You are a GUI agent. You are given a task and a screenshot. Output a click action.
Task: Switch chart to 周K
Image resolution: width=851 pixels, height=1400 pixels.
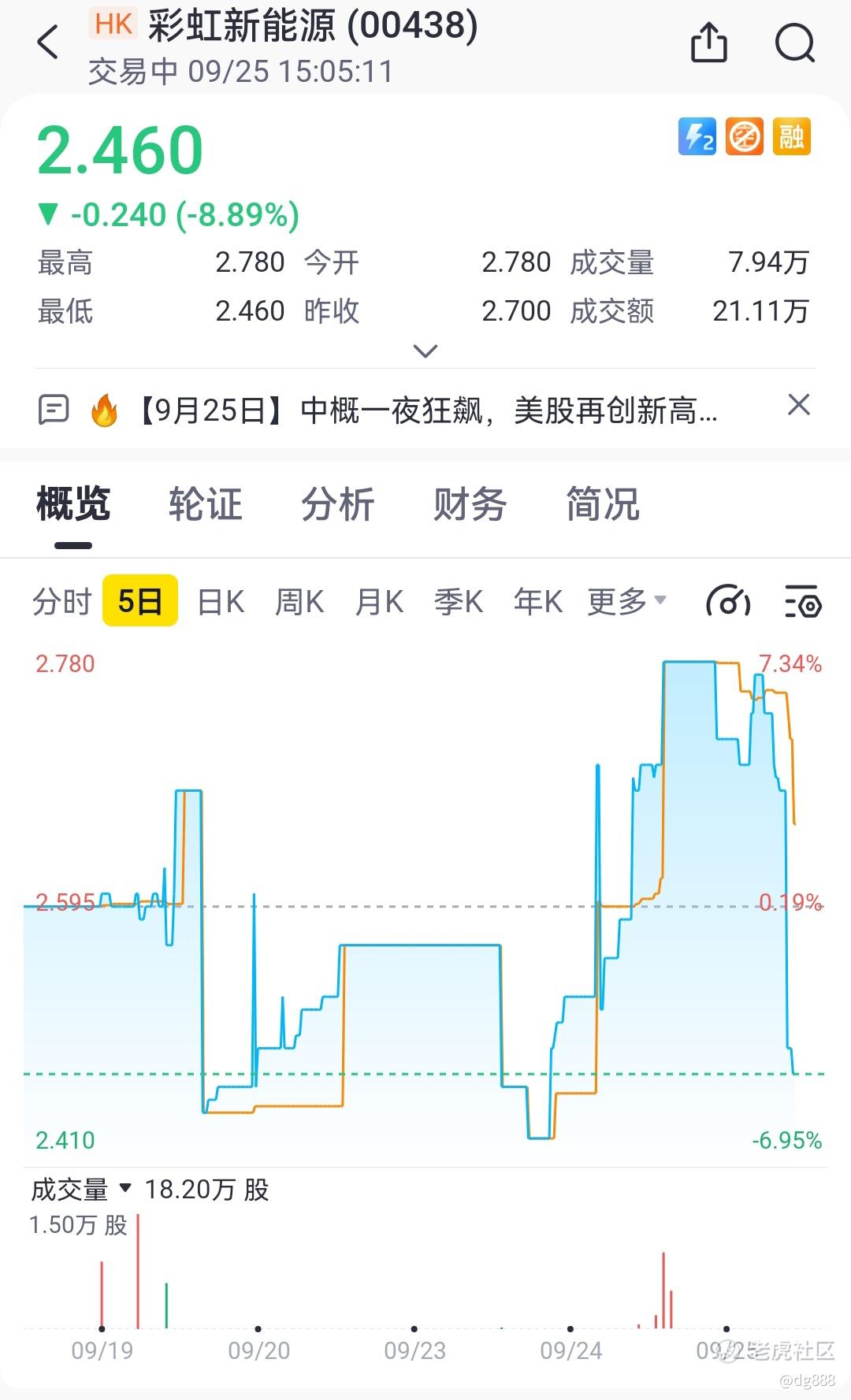(x=299, y=603)
